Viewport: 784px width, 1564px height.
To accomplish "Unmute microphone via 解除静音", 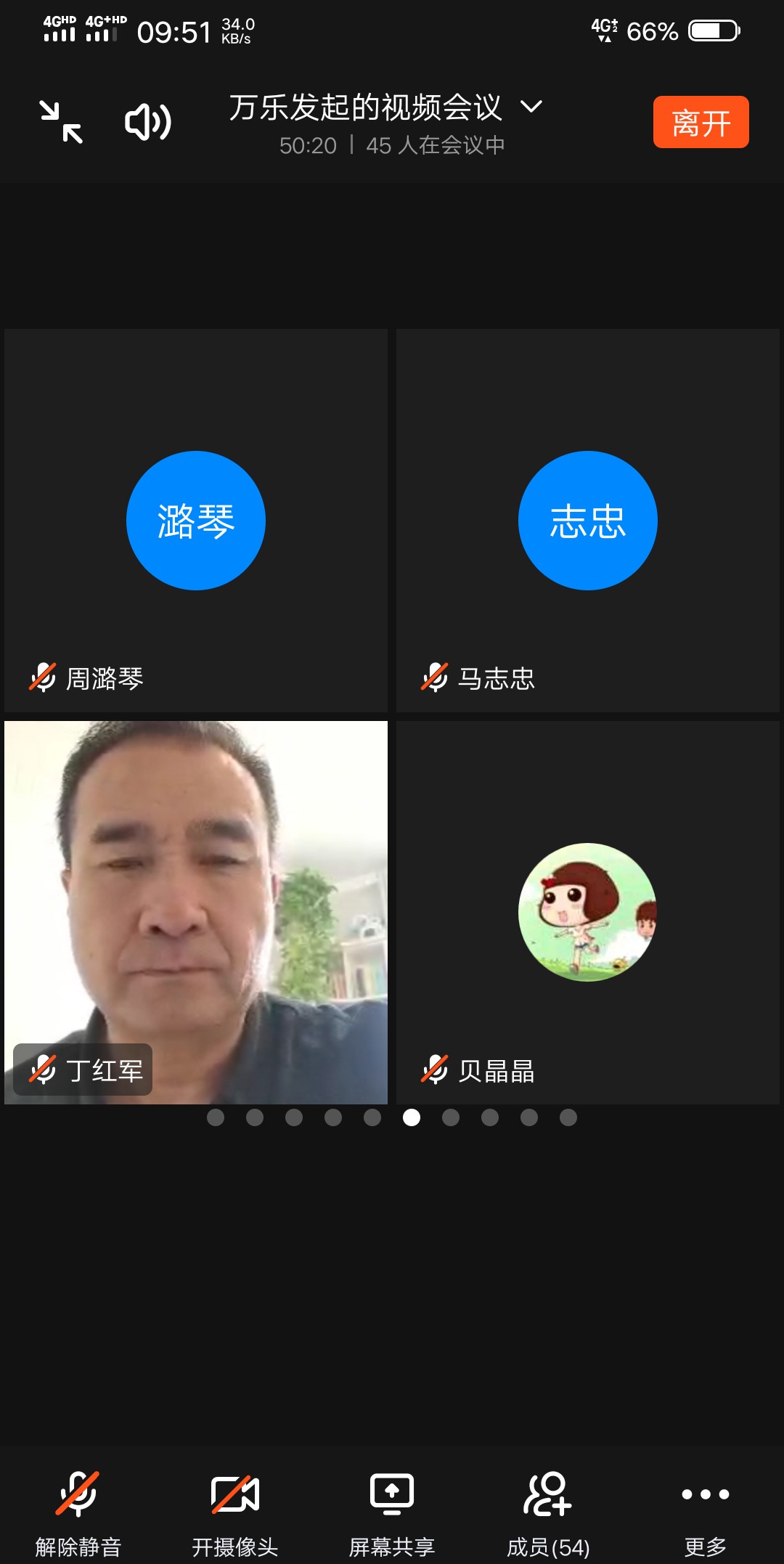I will pos(78,1512).
